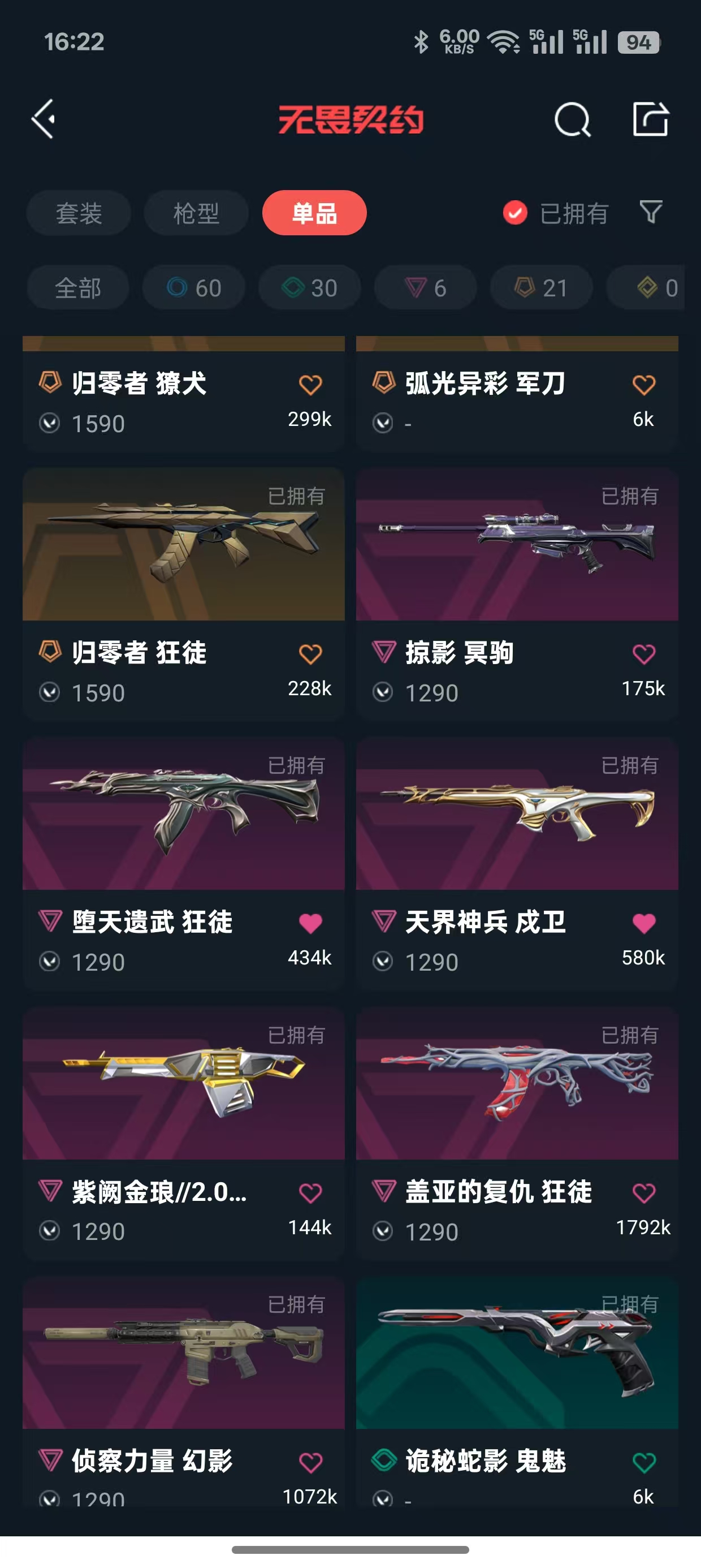The image size is (701, 1568).
Task: Like the 归零者 獠犬 skin
Action: 310,385
